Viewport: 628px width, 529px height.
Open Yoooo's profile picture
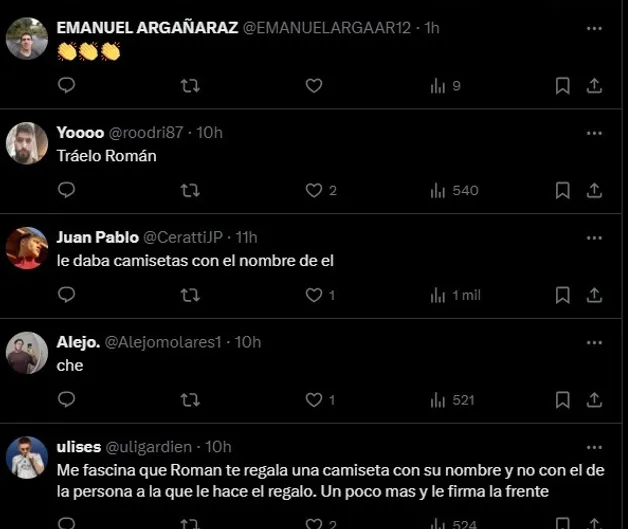27,144
